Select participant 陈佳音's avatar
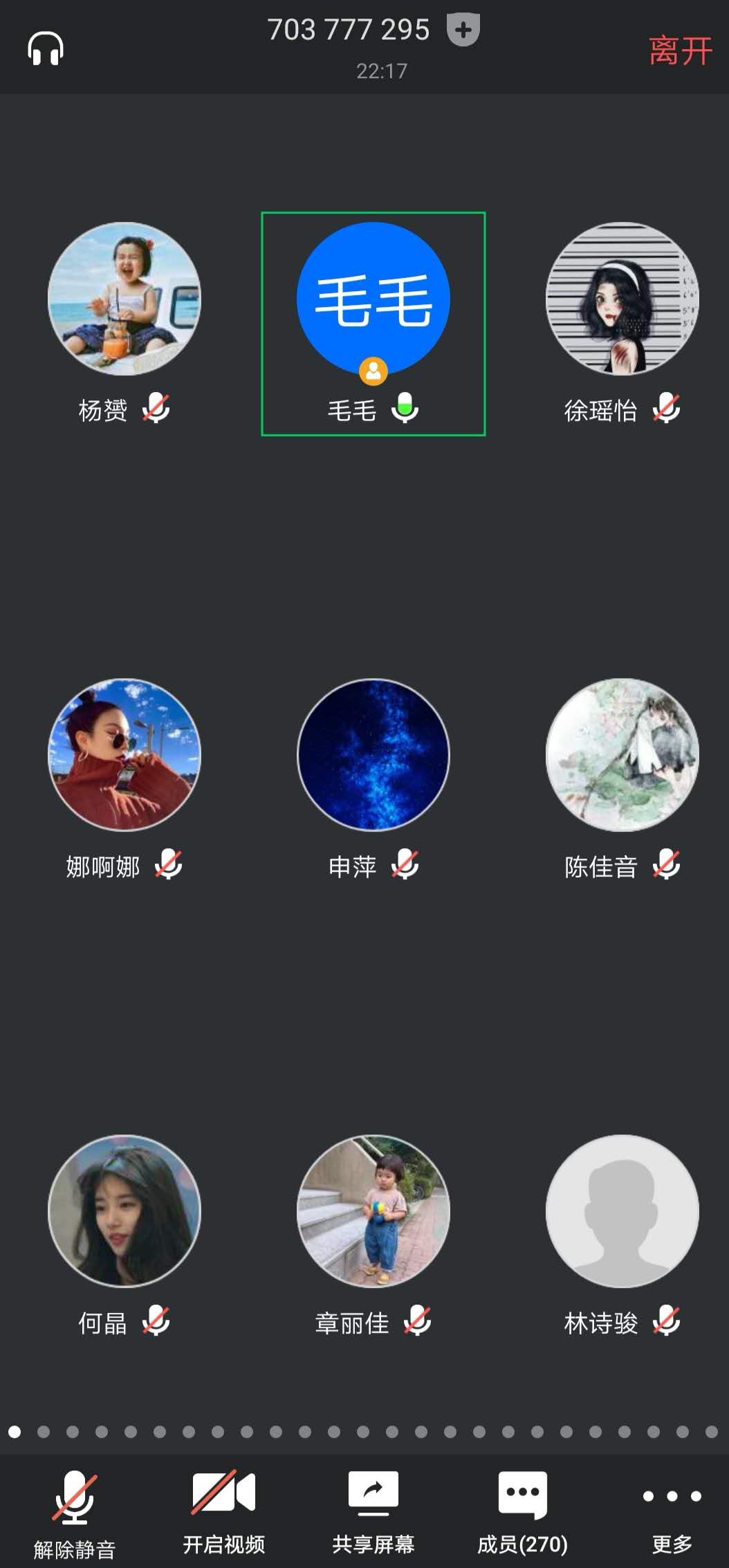 pyautogui.click(x=622, y=755)
